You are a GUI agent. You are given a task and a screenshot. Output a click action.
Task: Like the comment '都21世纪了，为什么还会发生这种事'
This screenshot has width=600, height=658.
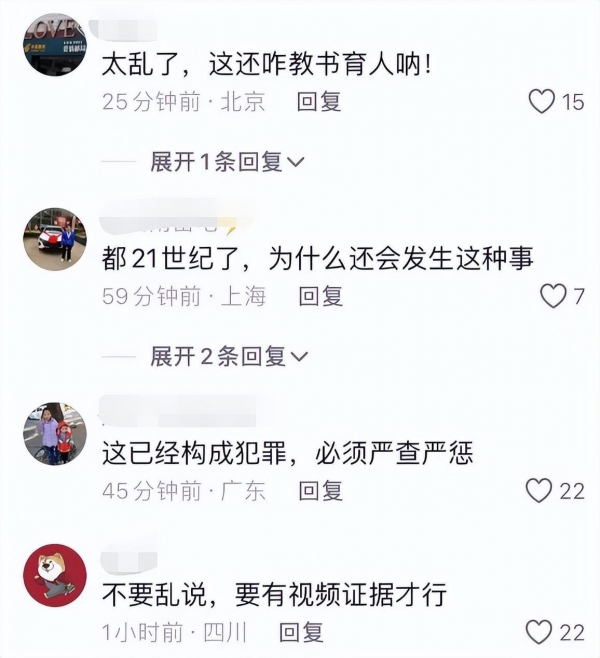(x=552, y=296)
